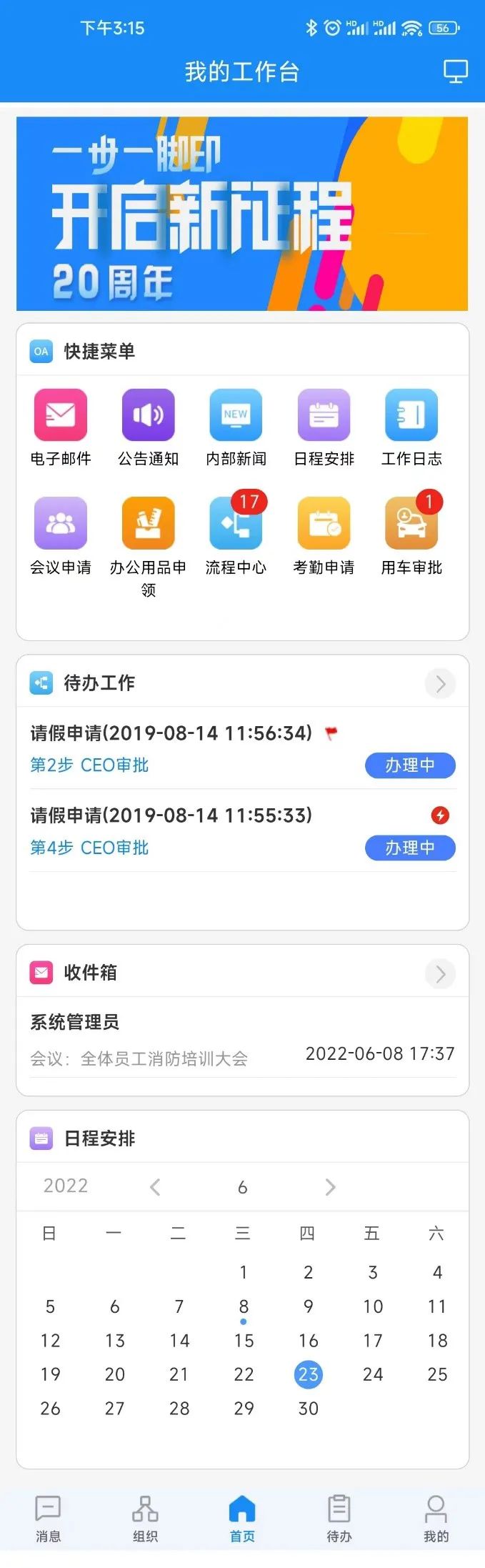Expand 待办工作 with its chevron
The width and height of the screenshot is (485, 1568).
pos(440,684)
